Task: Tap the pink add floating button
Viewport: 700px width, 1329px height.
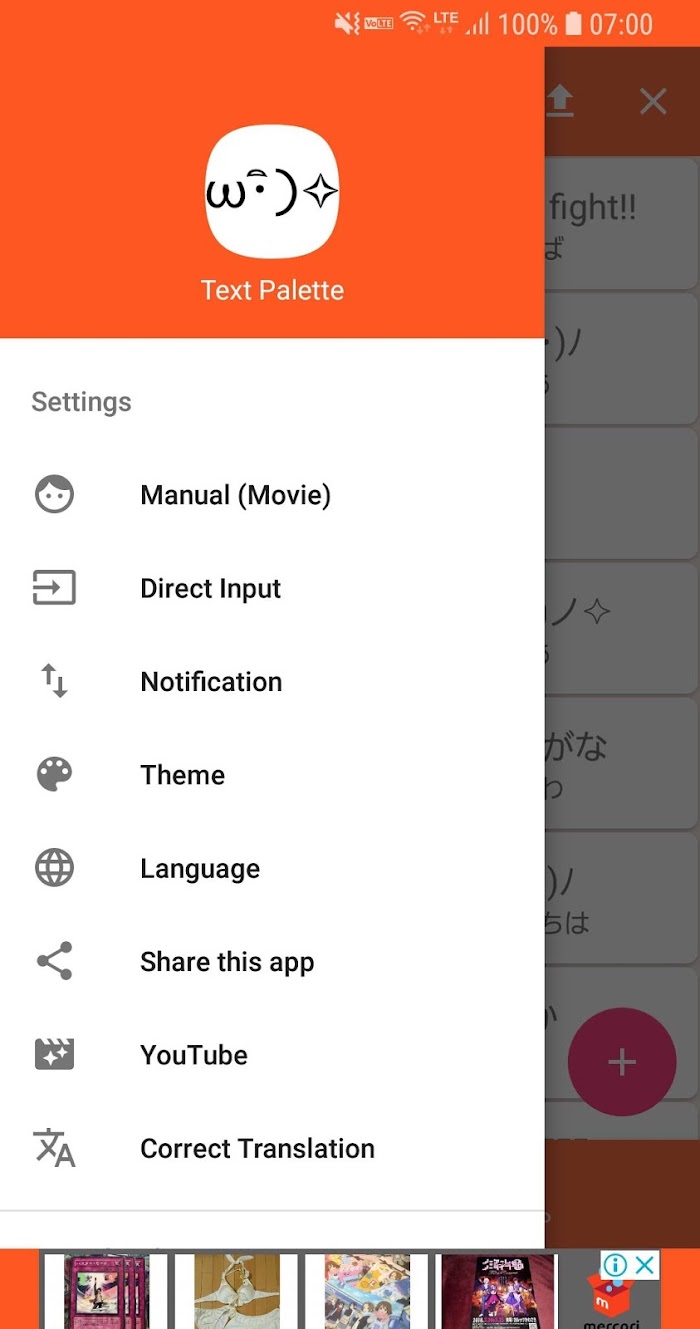Action: click(x=622, y=1062)
